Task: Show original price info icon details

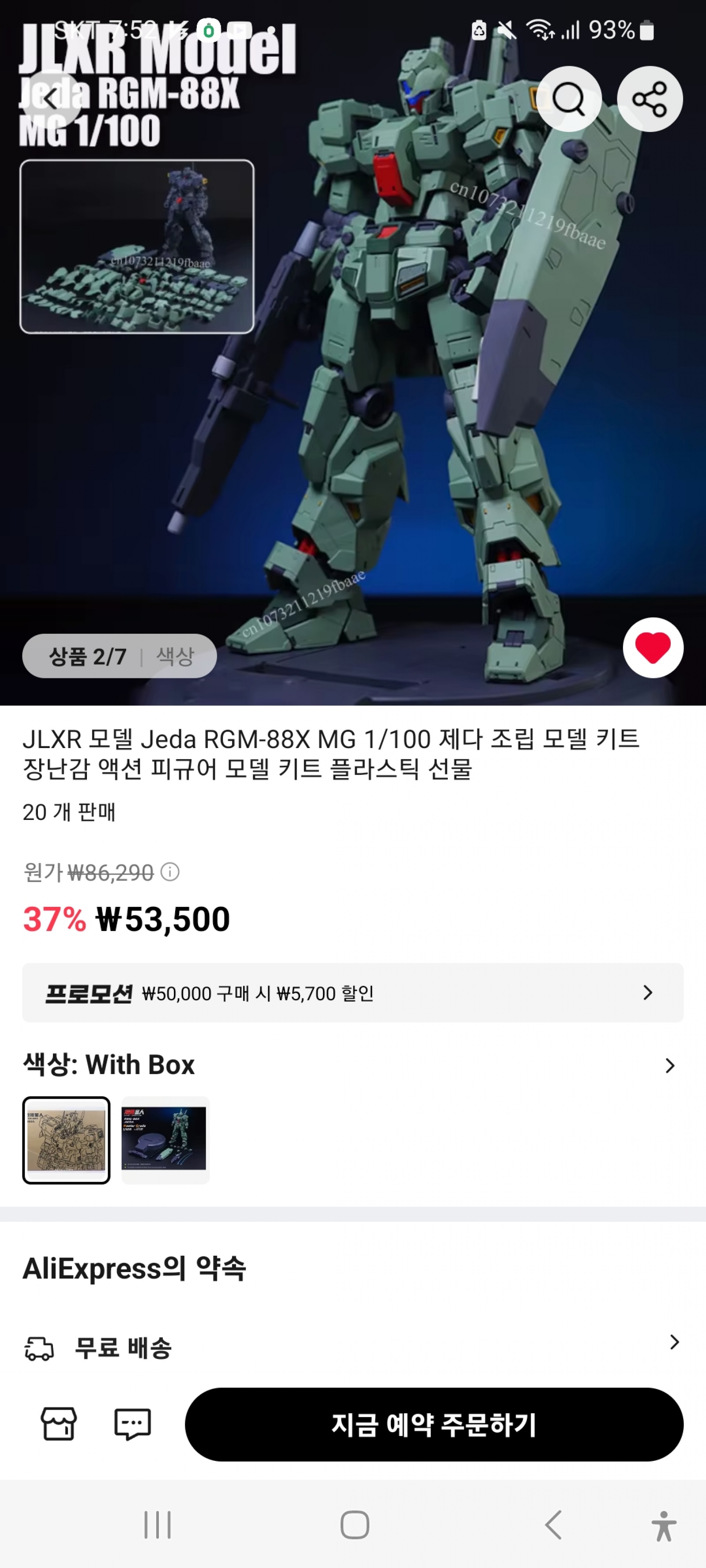Action: pos(170,872)
